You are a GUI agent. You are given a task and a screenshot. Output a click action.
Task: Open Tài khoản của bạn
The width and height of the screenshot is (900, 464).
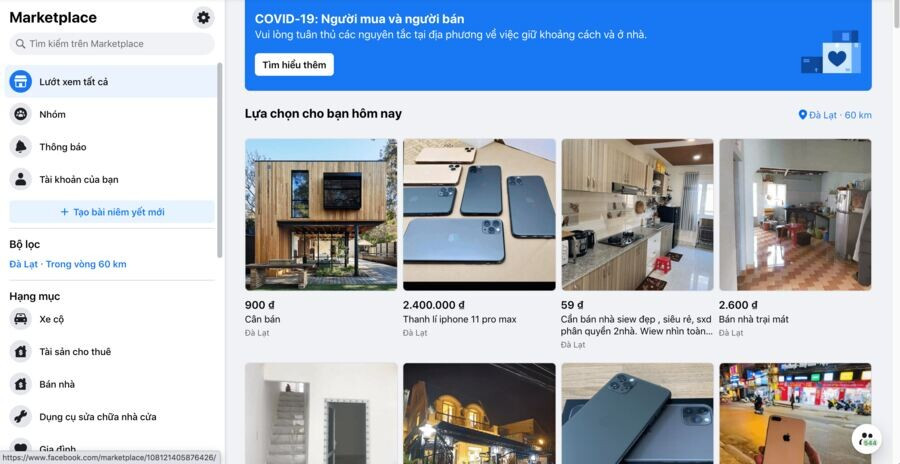tap(78, 180)
